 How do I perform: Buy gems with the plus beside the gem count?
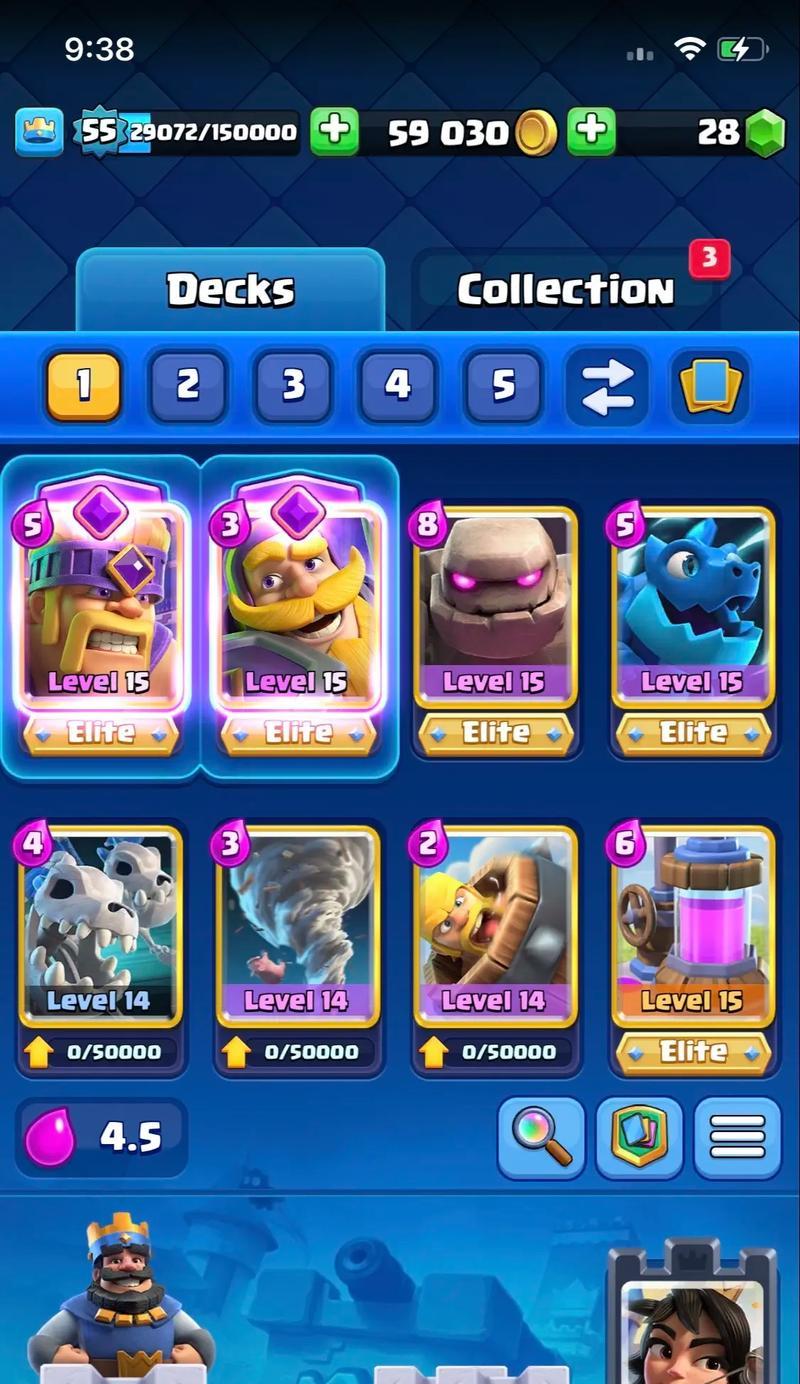point(592,132)
